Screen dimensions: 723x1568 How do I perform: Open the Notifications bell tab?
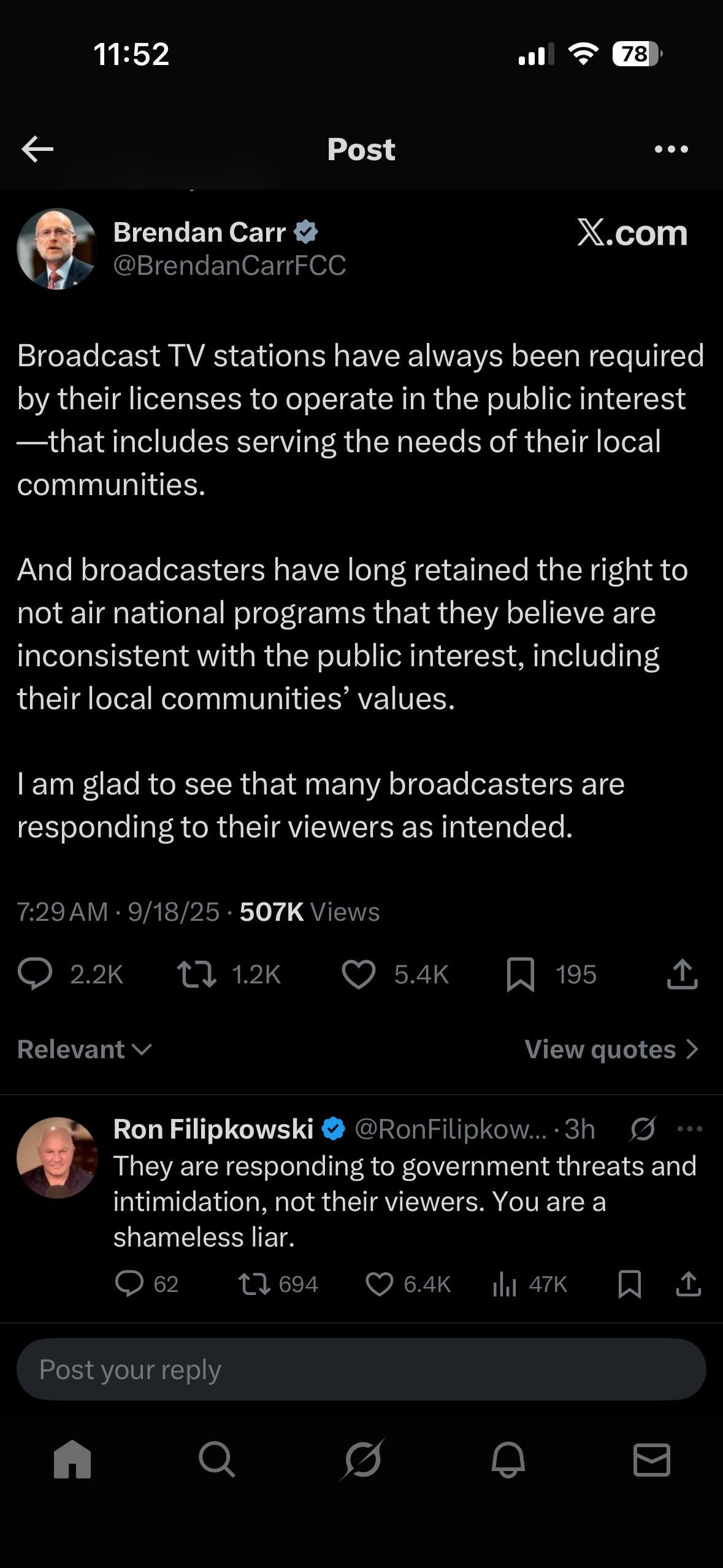pos(508,1459)
